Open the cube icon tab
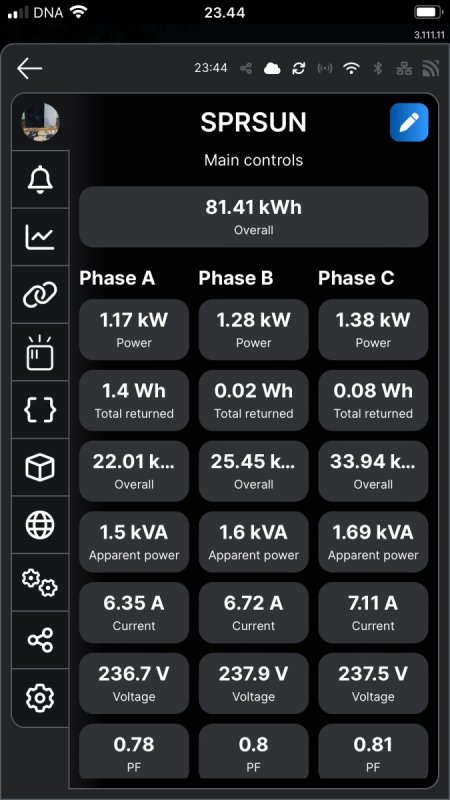This screenshot has width=450, height=800. coord(40,467)
